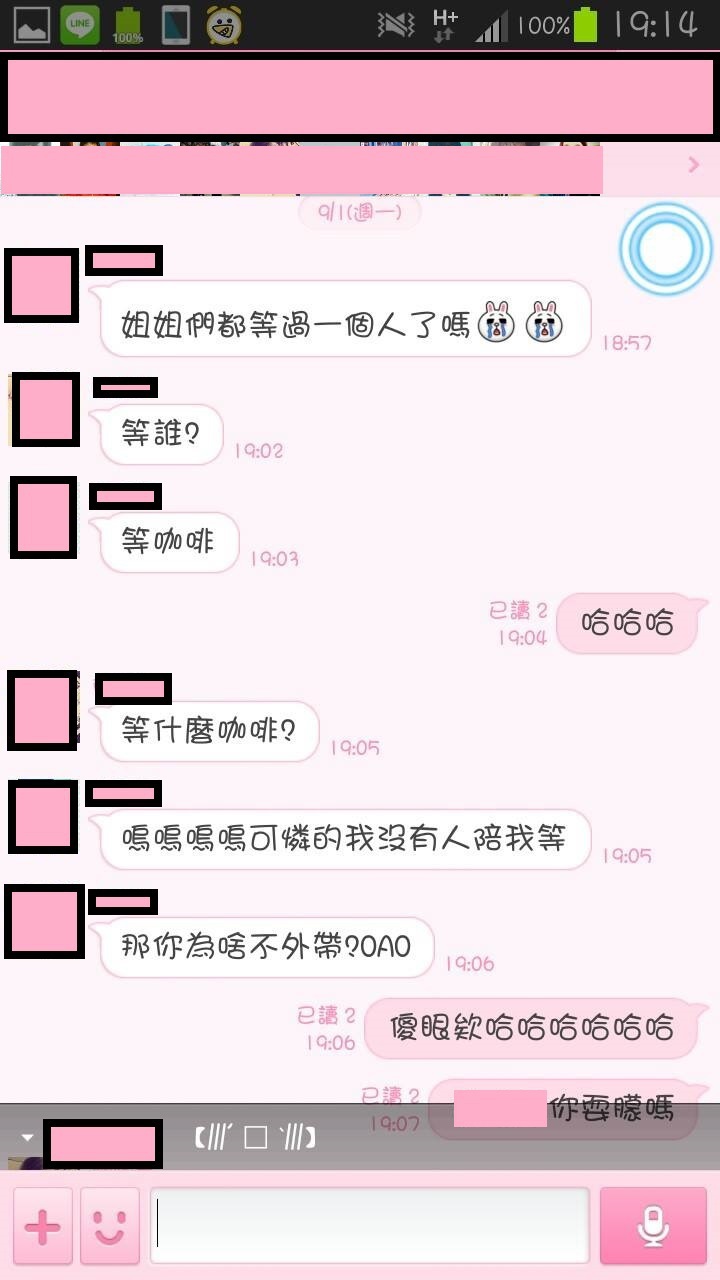Open avatar beside 那你為啥不外帶?OAO message
This screenshot has height=1280, width=720.
[44, 920]
